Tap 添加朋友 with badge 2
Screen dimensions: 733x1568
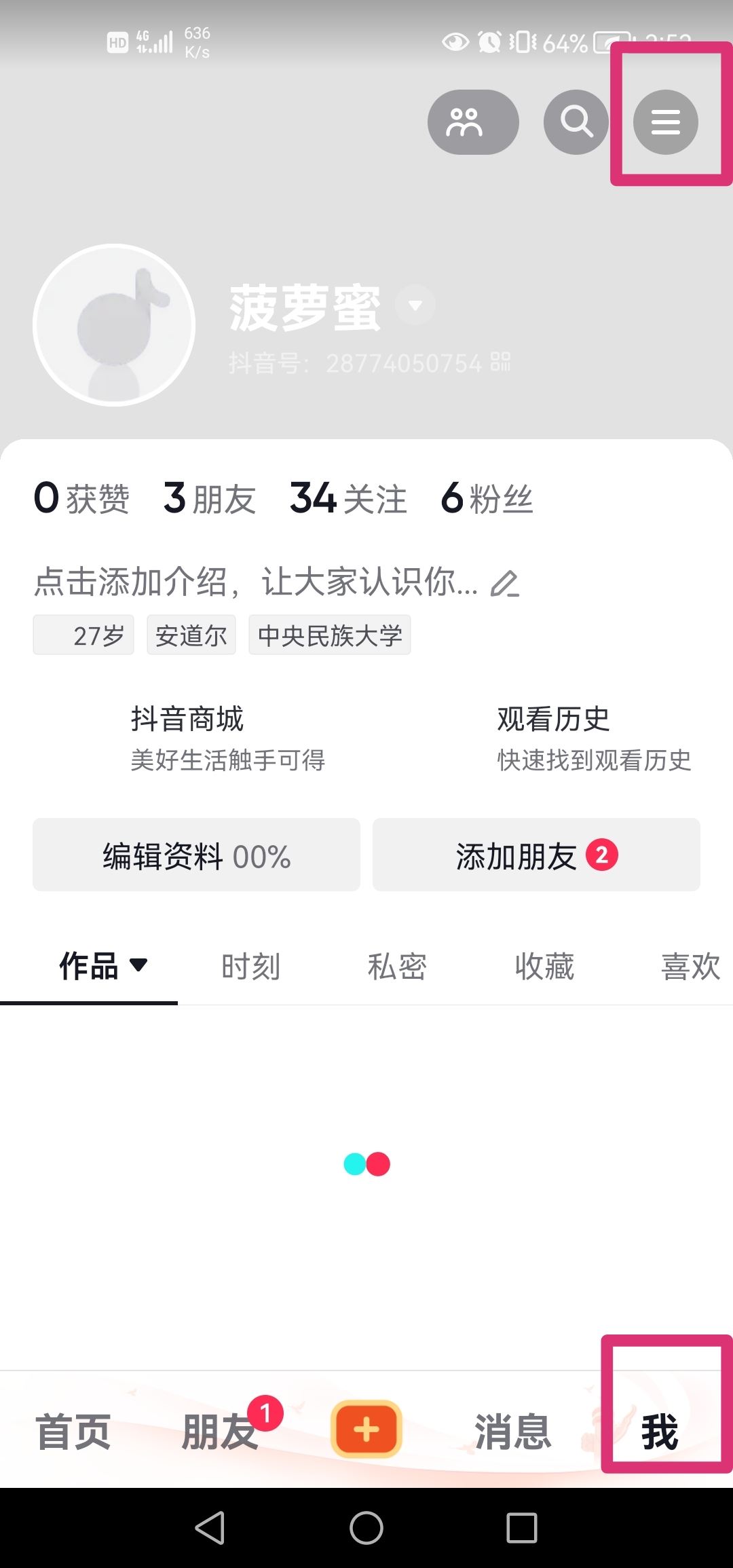(x=535, y=855)
